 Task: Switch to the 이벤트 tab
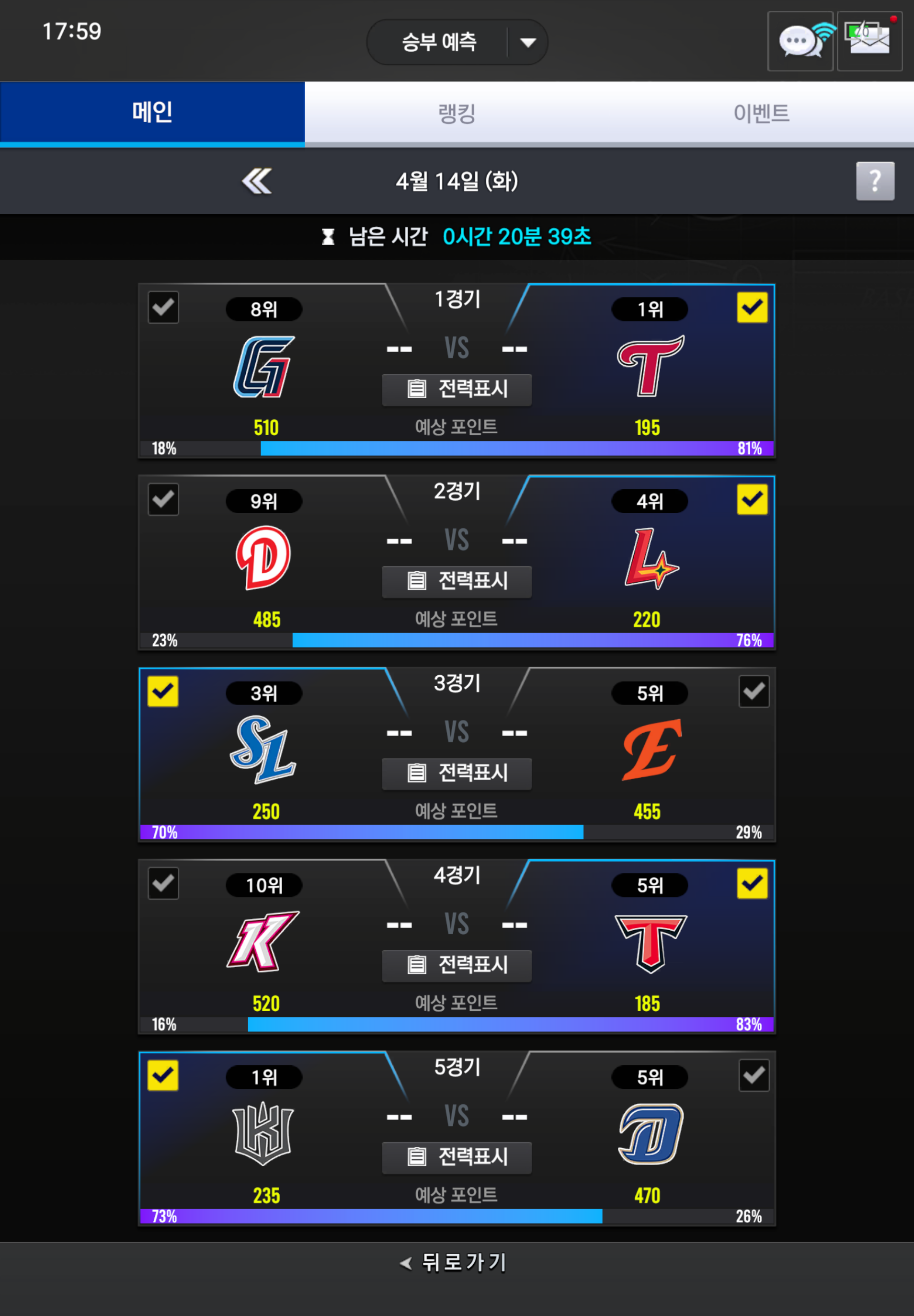(x=761, y=113)
